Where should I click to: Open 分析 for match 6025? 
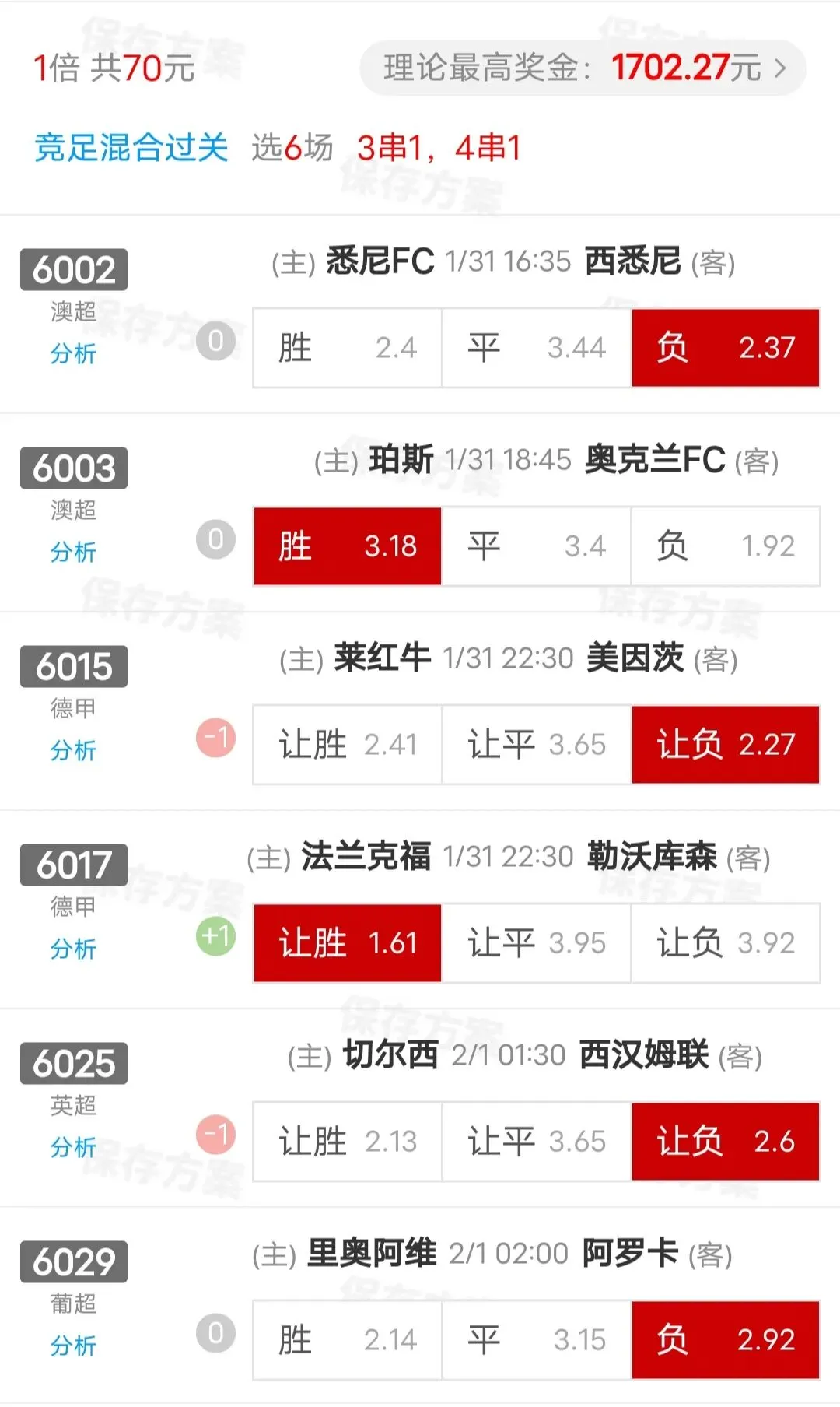click(x=73, y=1147)
